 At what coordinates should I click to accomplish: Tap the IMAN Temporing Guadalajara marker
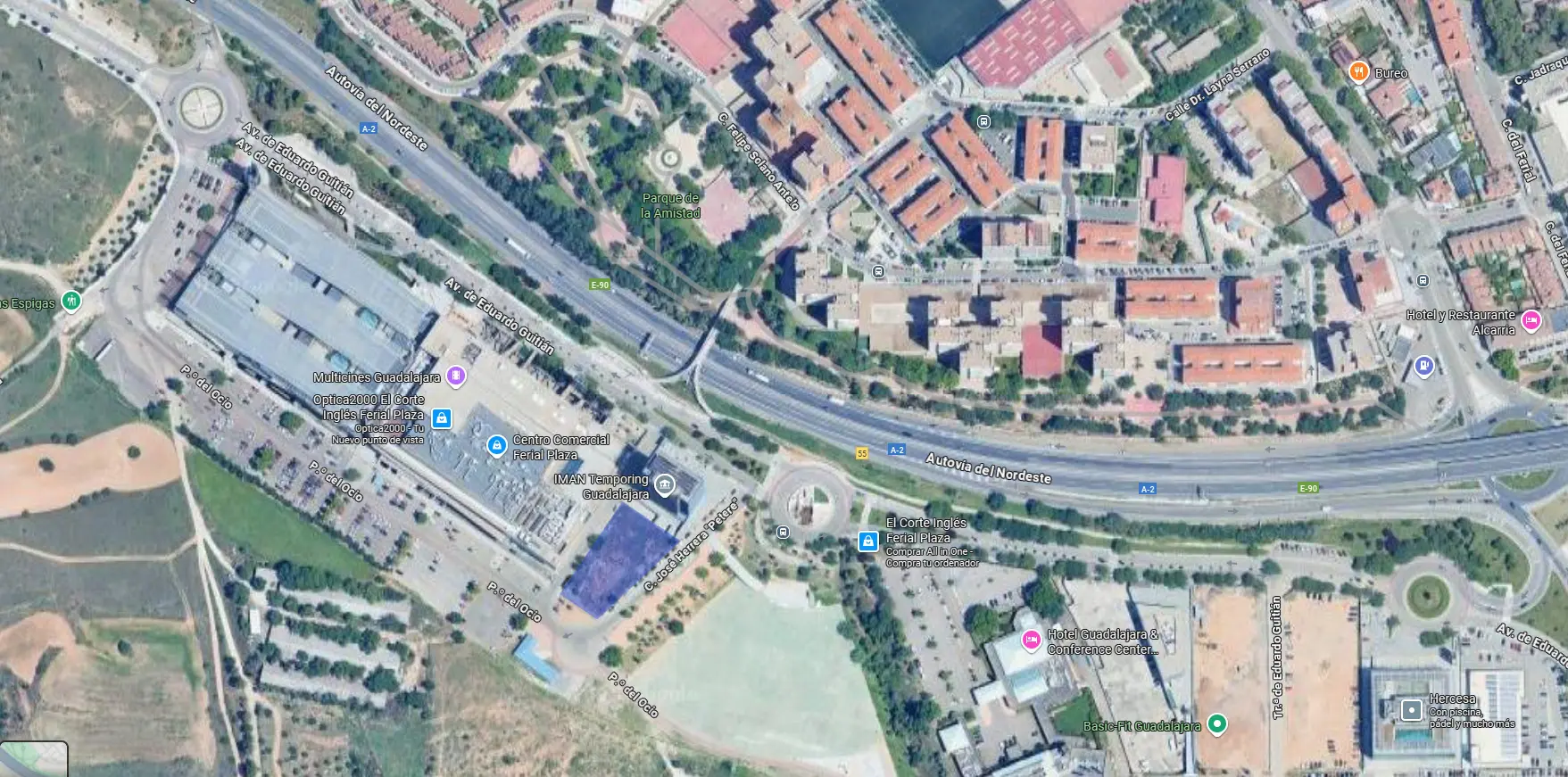(664, 485)
